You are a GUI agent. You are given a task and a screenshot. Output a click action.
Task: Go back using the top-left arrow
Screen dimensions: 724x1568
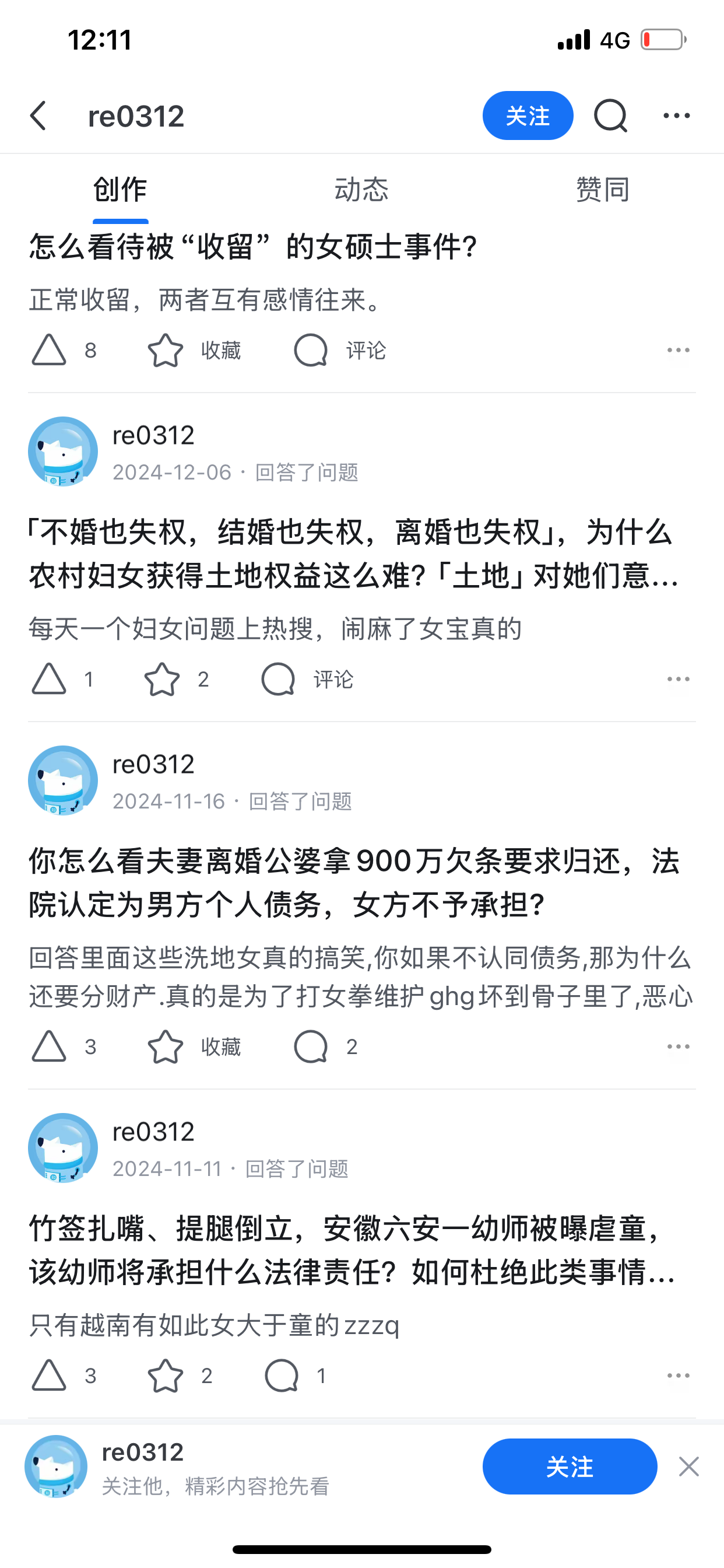pyautogui.click(x=38, y=116)
